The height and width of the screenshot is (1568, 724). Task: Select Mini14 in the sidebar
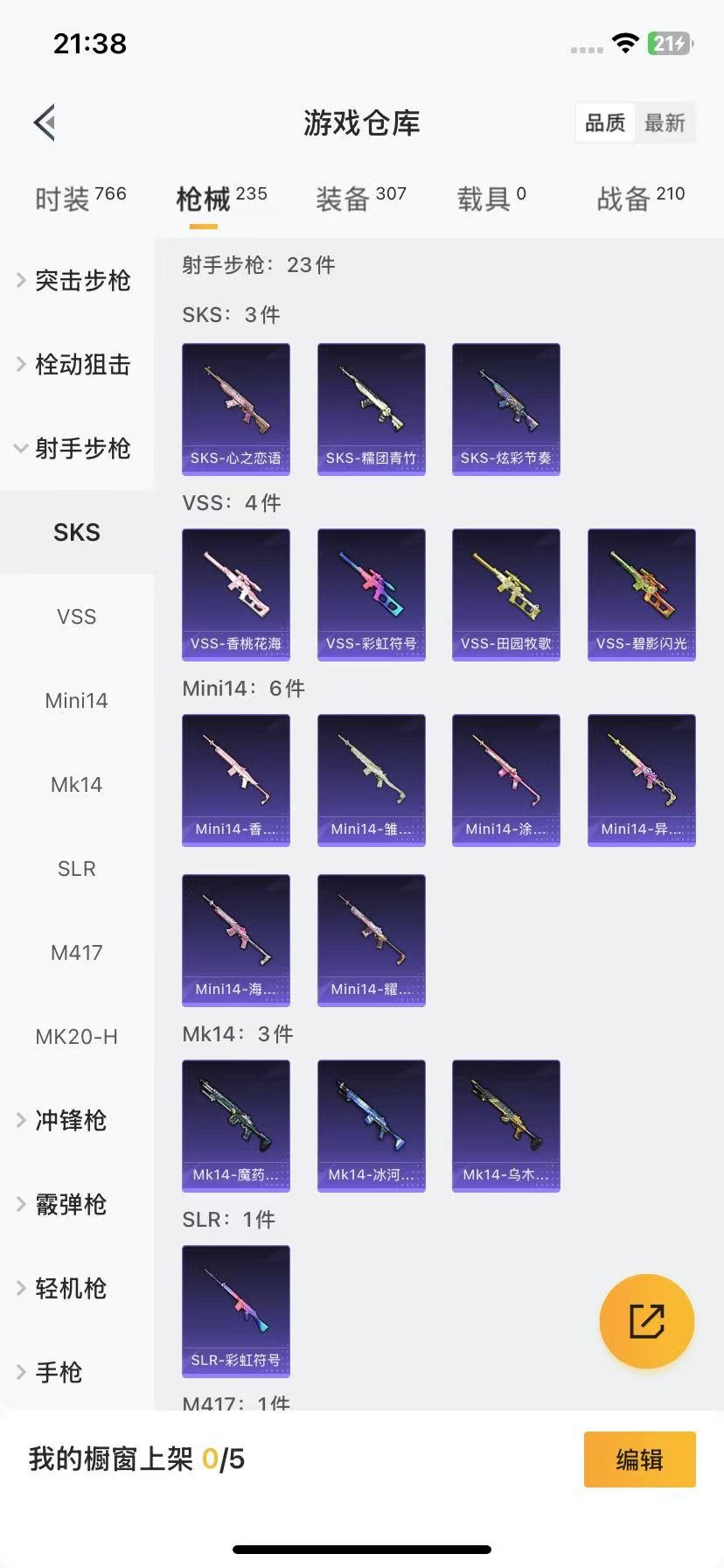[x=77, y=700]
